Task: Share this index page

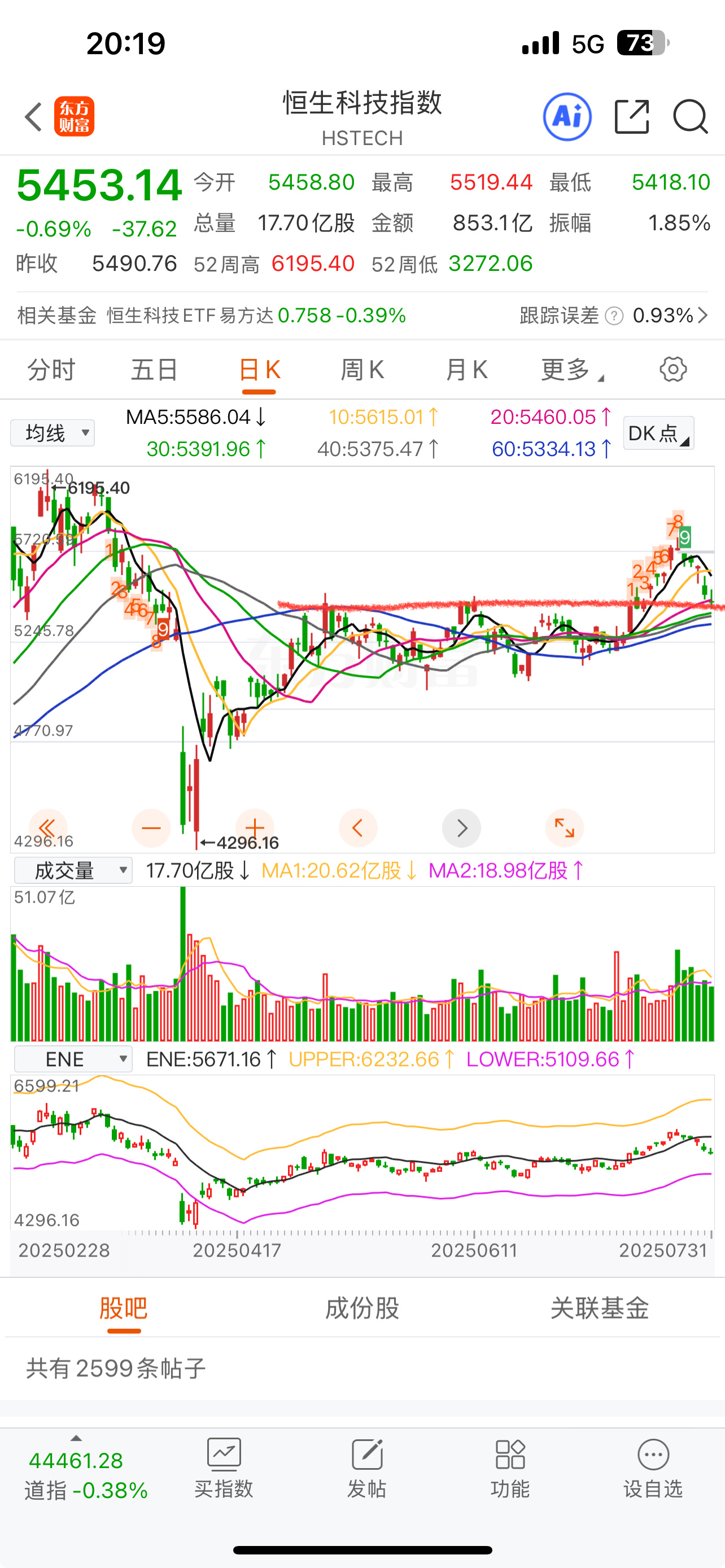Action: coord(632,116)
